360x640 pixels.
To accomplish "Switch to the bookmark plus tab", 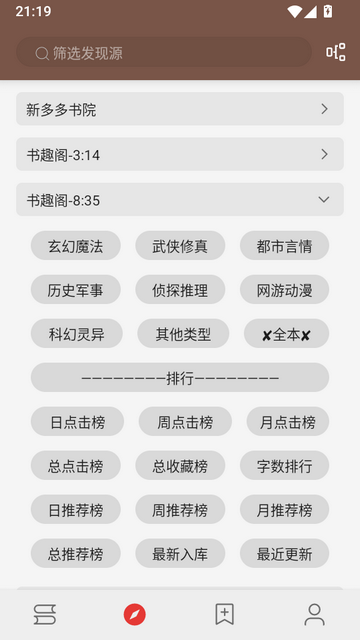I will pos(225,615).
